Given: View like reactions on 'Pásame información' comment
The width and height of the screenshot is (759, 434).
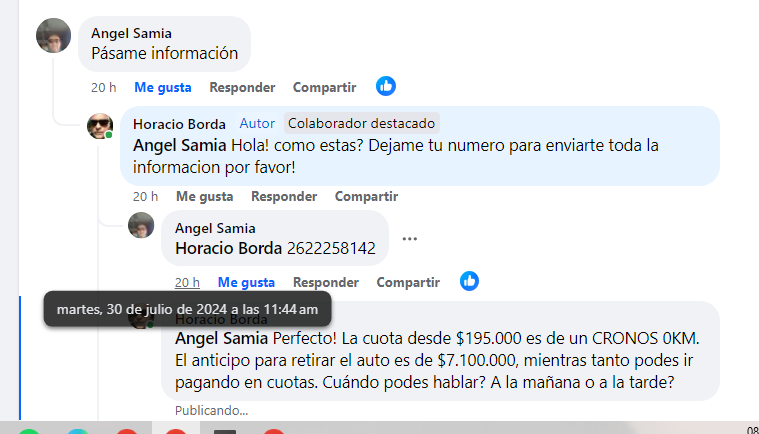Looking at the screenshot, I should click(x=385, y=87).
